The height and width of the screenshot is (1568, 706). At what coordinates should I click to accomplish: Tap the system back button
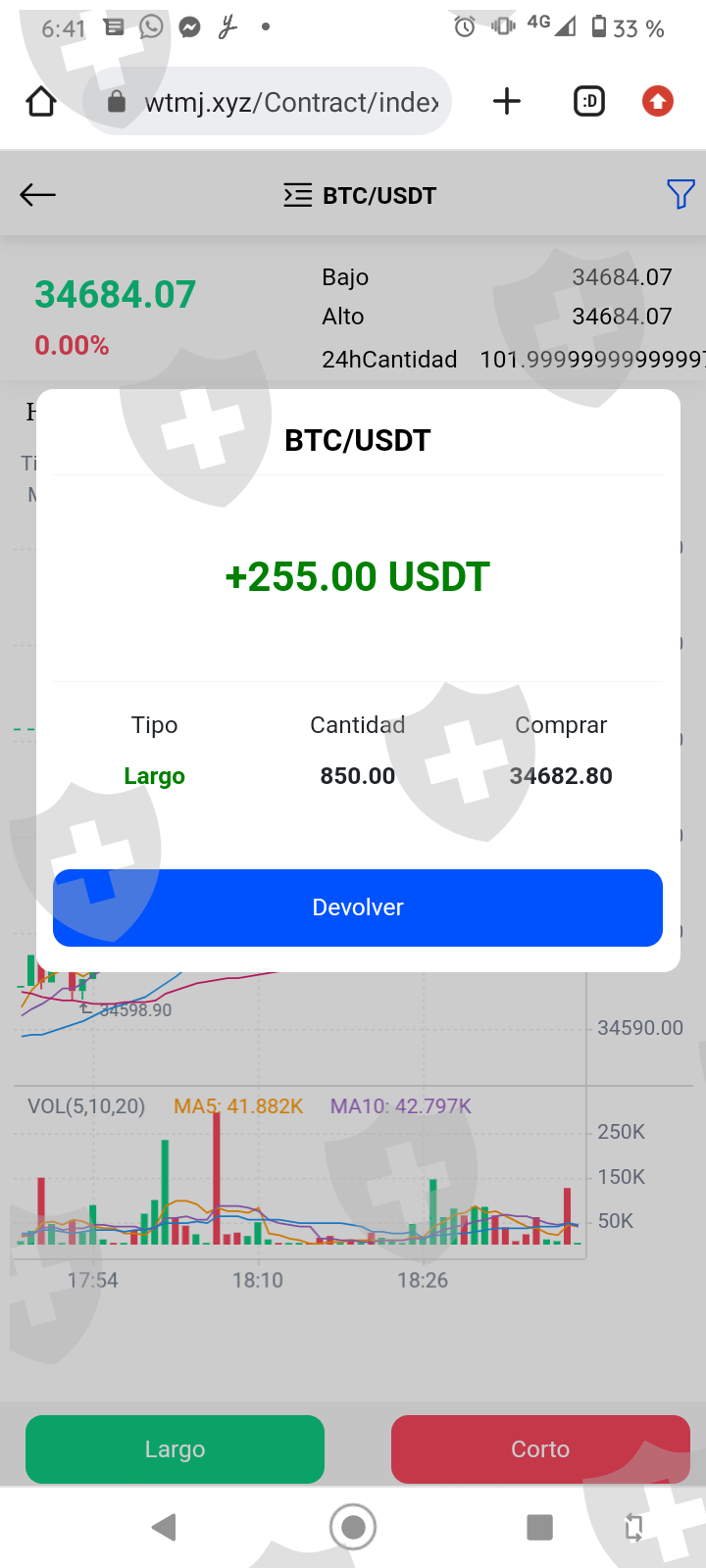click(164, 1527)
